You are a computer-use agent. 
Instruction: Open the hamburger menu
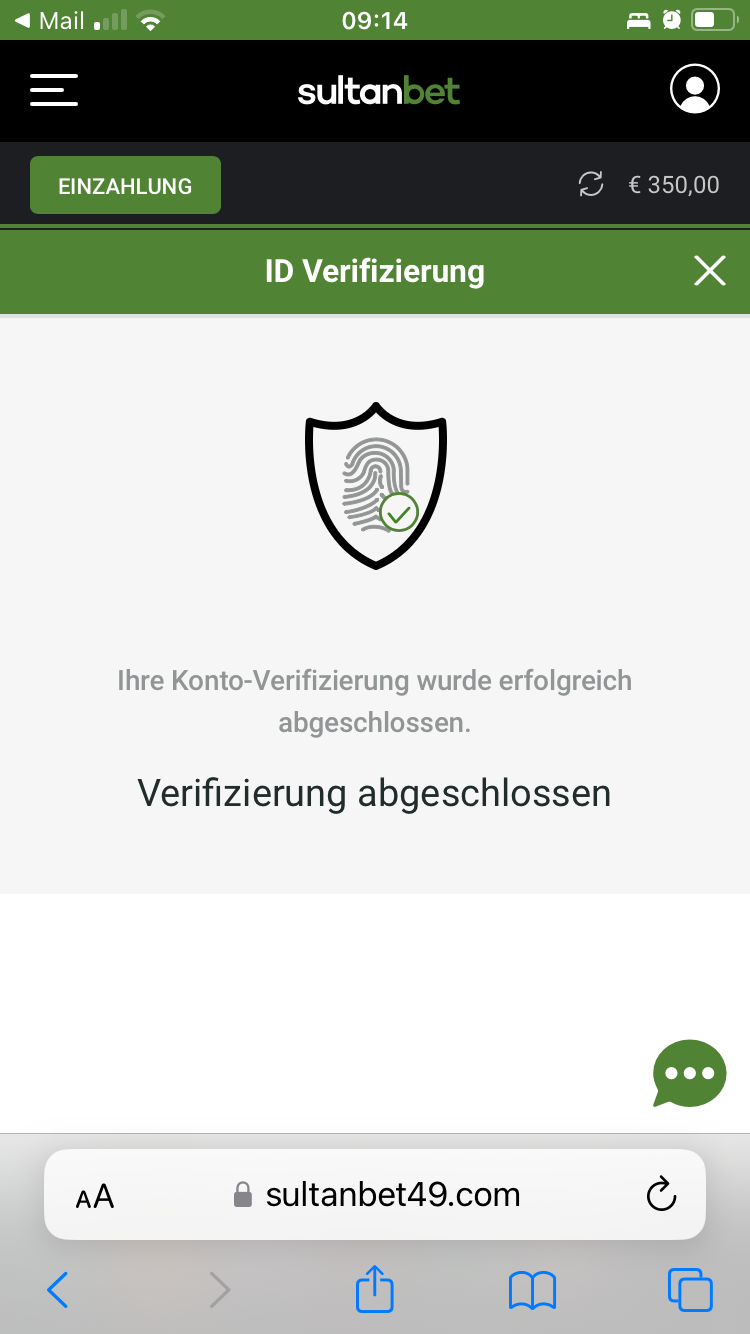(54, 90)
